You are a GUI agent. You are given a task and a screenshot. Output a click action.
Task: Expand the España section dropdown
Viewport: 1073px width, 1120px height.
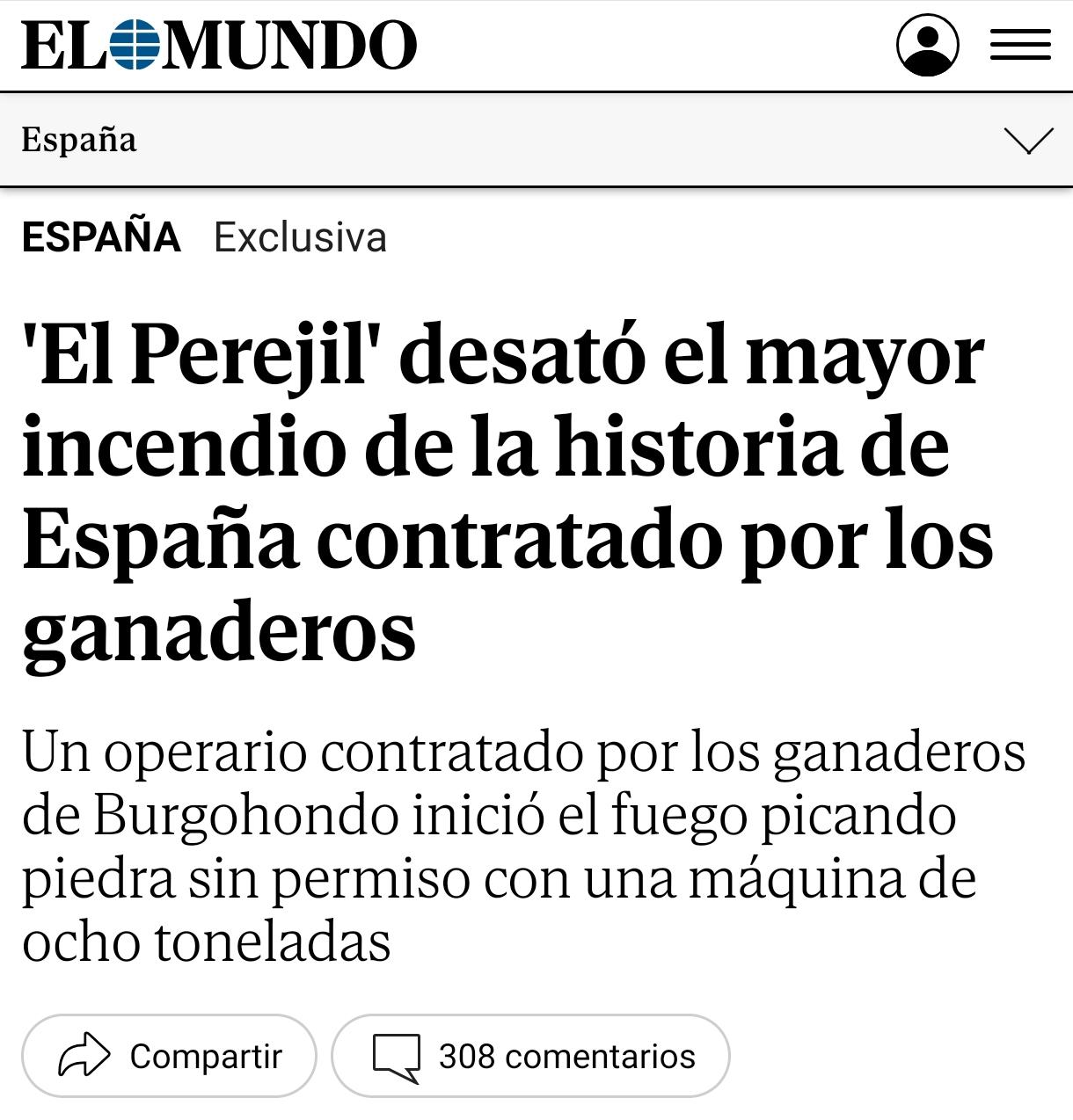click(1028, 141)
